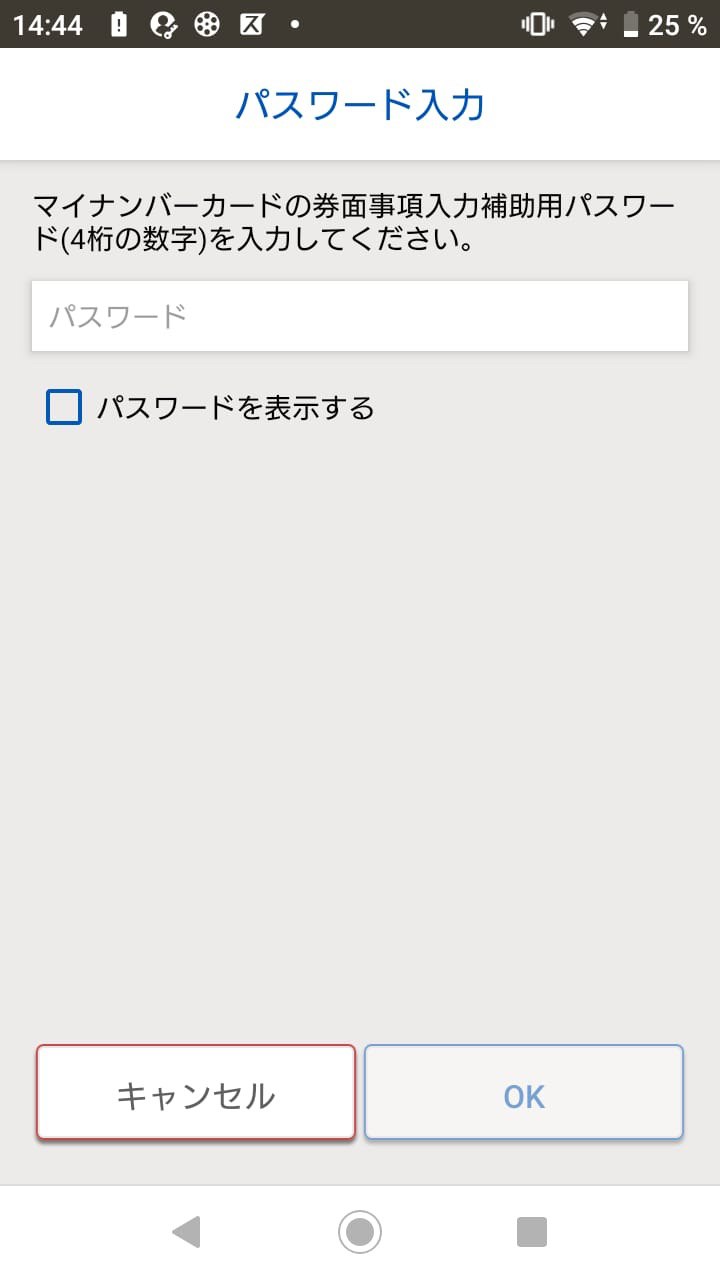The image size is (720, 1280).
Task: Confirm with the OK button
Action: [524, 1092]
